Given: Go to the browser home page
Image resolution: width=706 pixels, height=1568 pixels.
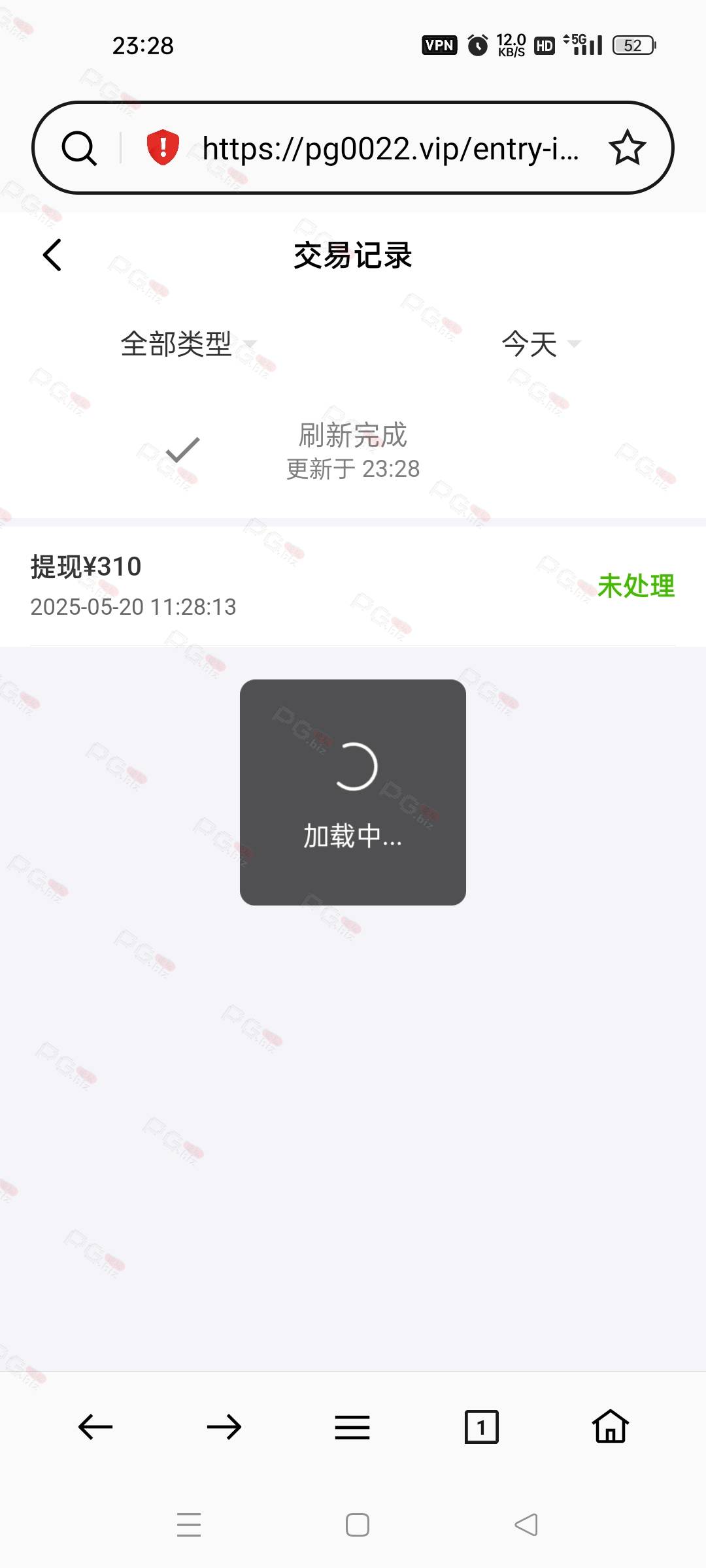Looking at the screenshot, I should click(x=611, y=1426).
